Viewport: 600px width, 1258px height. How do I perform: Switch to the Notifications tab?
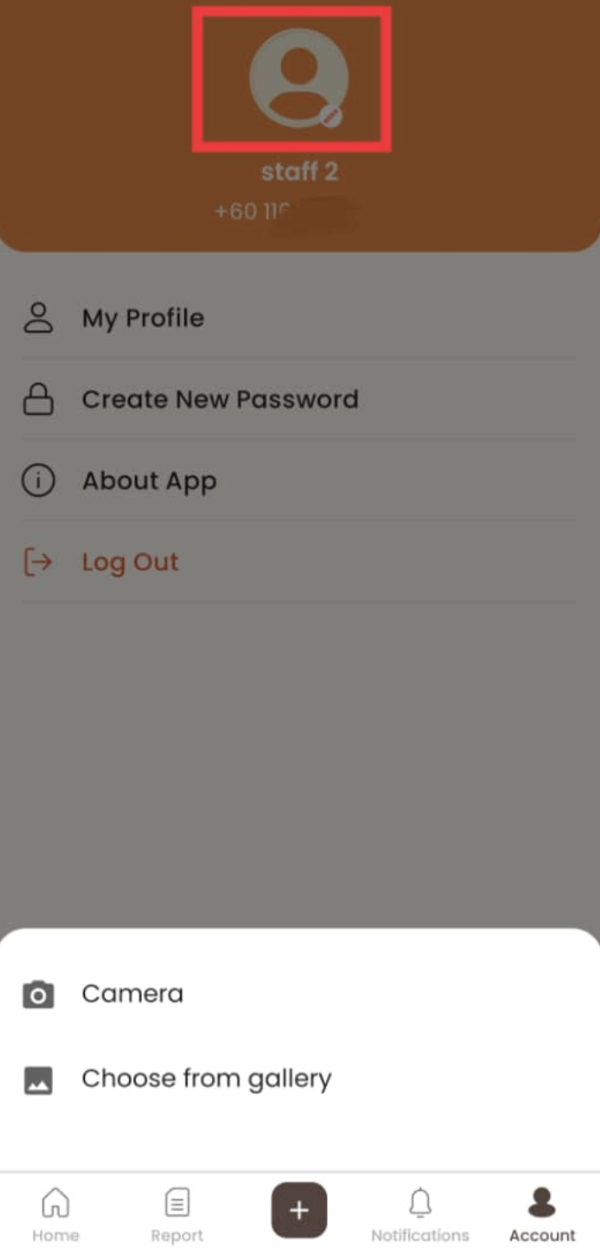click(x=420, y=1213)
